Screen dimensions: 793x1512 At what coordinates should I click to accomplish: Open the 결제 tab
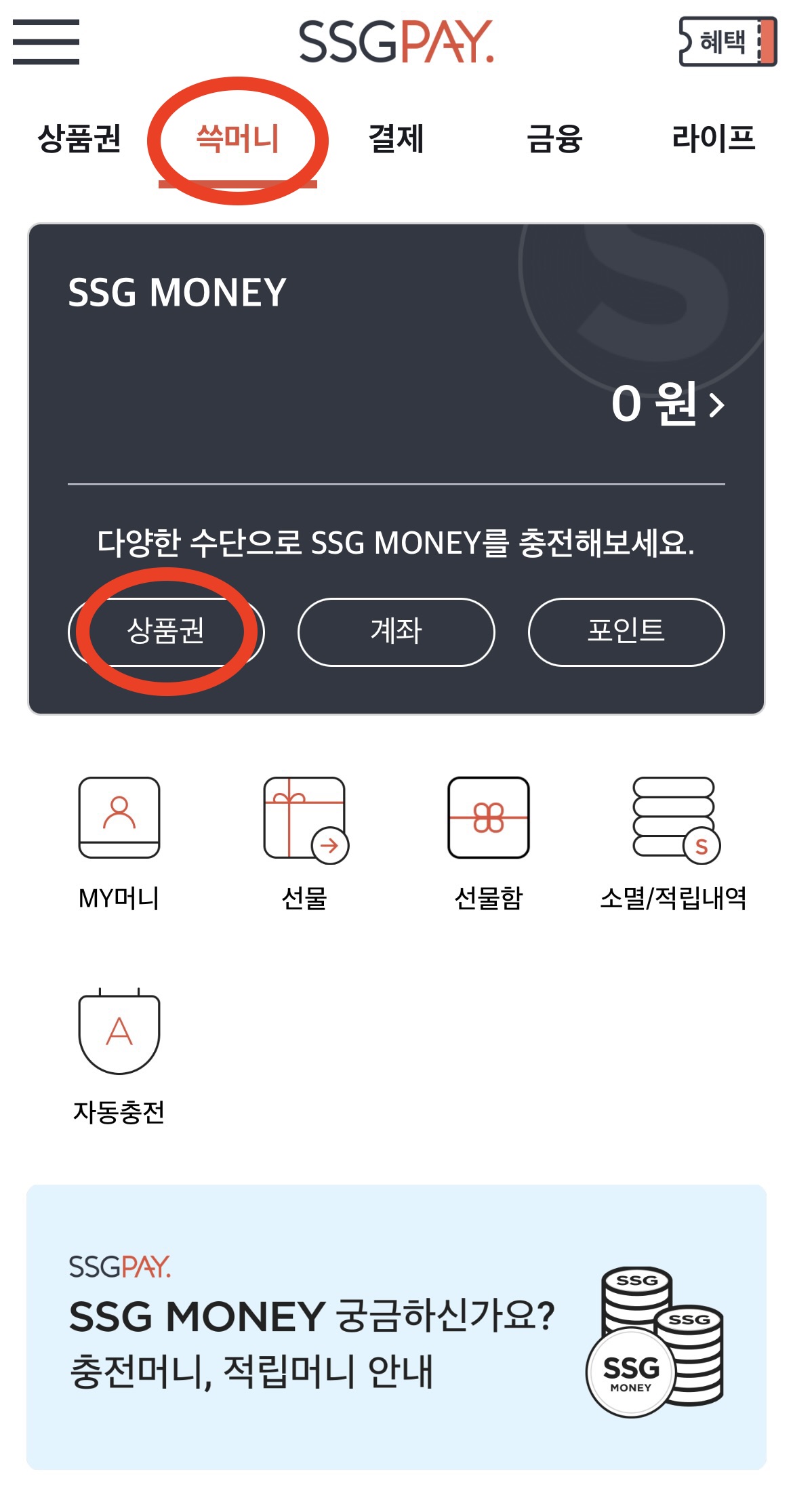click(x=396, y=140)
